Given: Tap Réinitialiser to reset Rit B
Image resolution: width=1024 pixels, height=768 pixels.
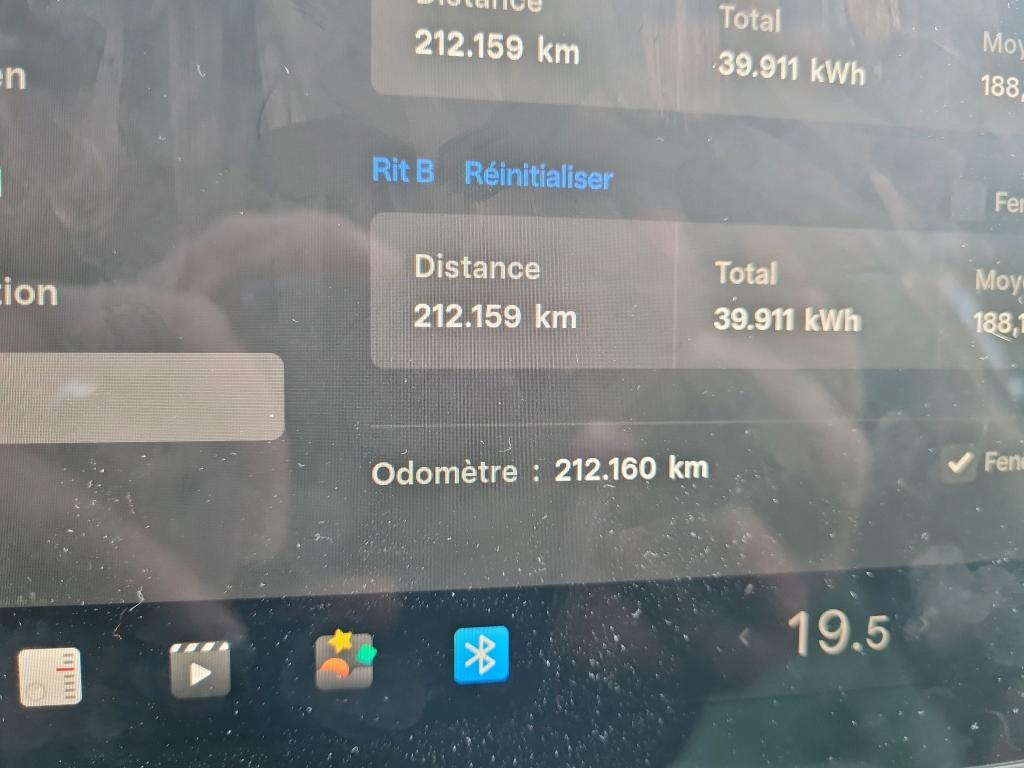Looking at the screenshot, I should (538, 175).
